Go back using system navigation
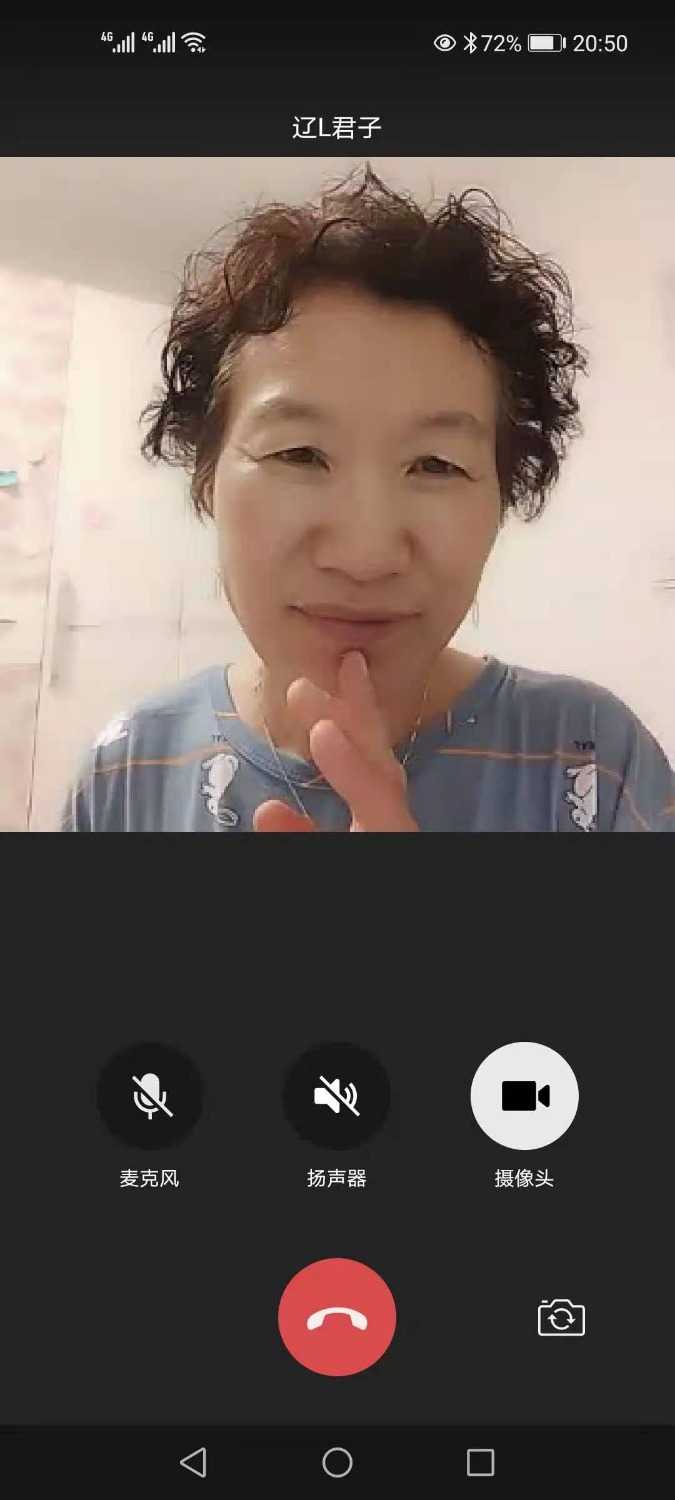Viewport: 675px width, 1500px height. (193, 1462)
